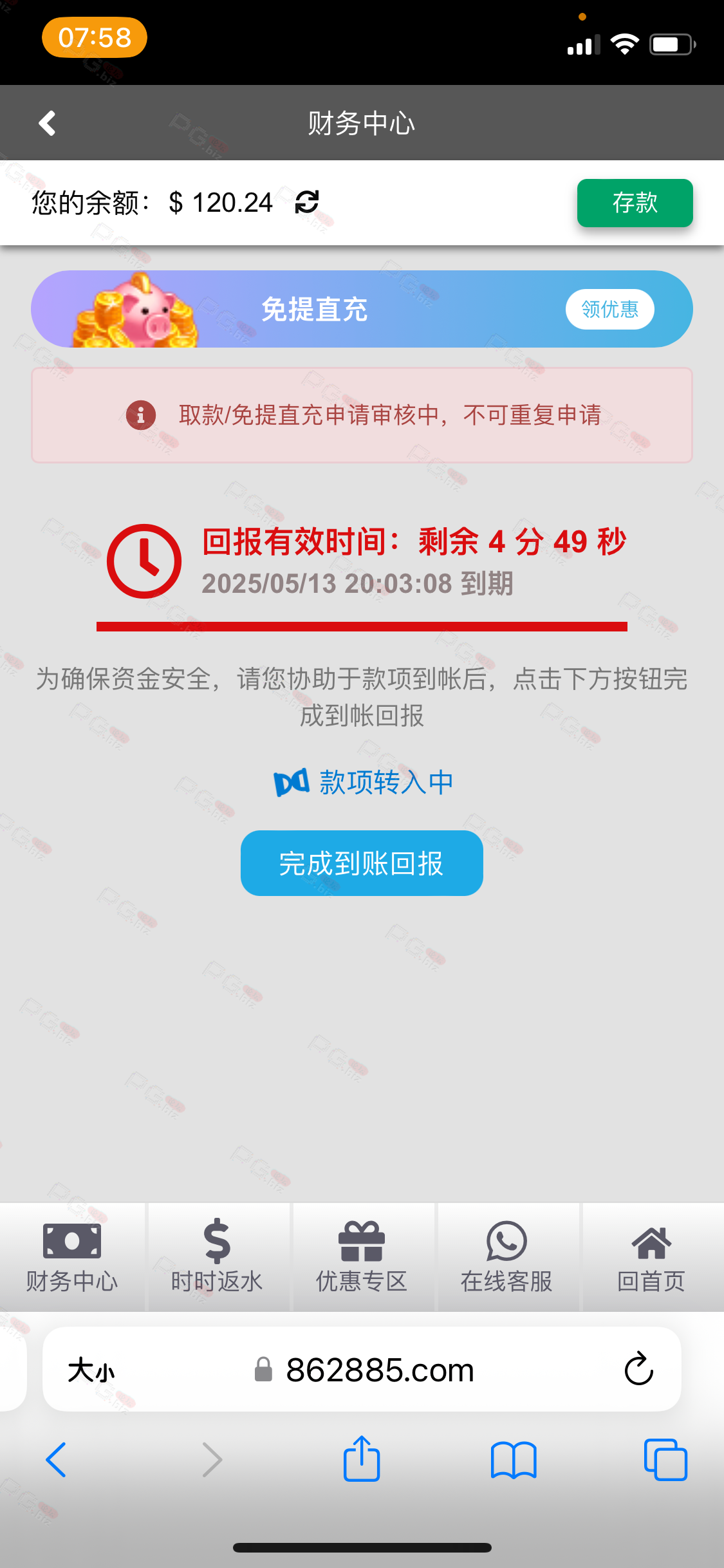Open 优惠专区 tab
The image size is (724, 1568).
point(362,1256)
